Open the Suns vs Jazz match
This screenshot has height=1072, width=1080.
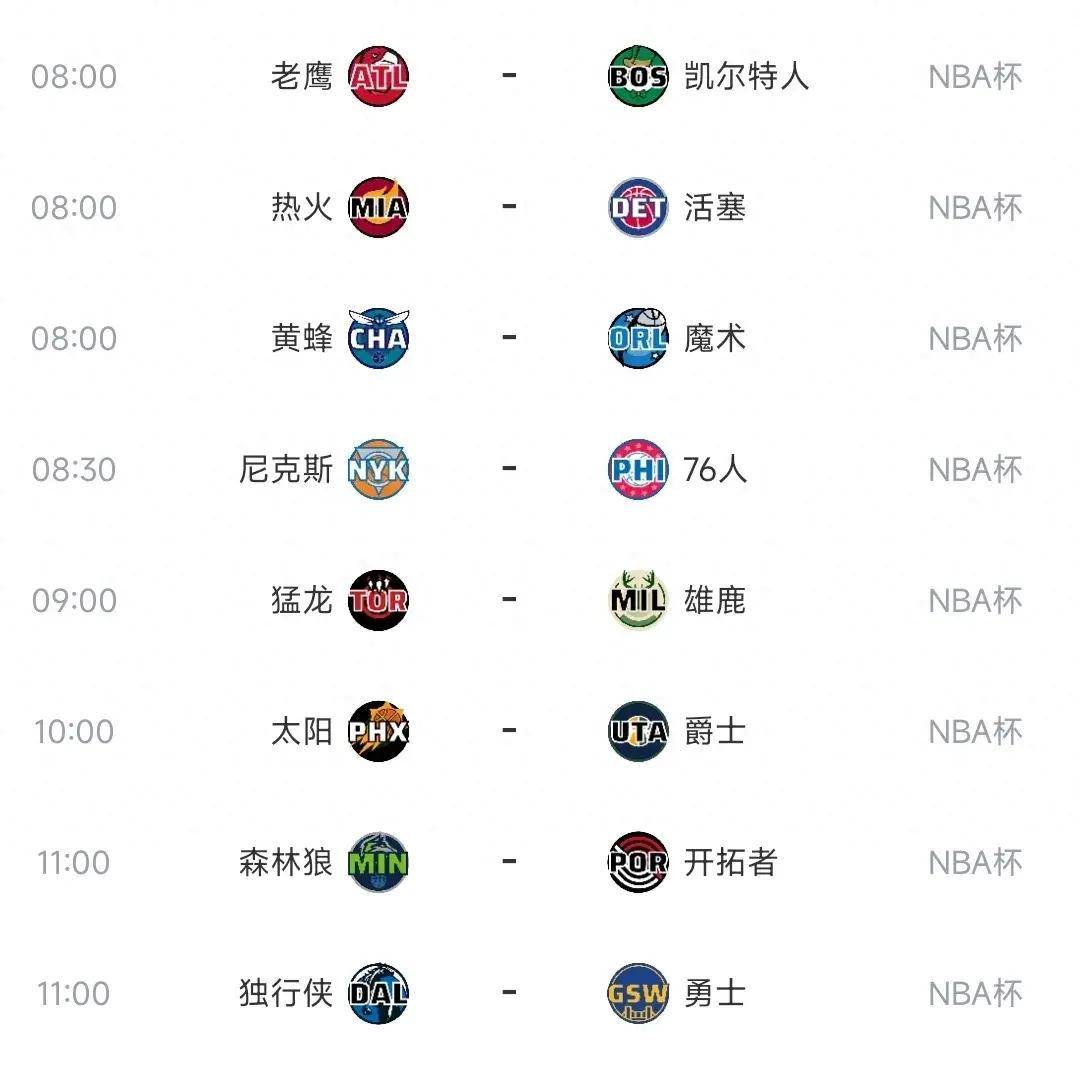[509, 731]
